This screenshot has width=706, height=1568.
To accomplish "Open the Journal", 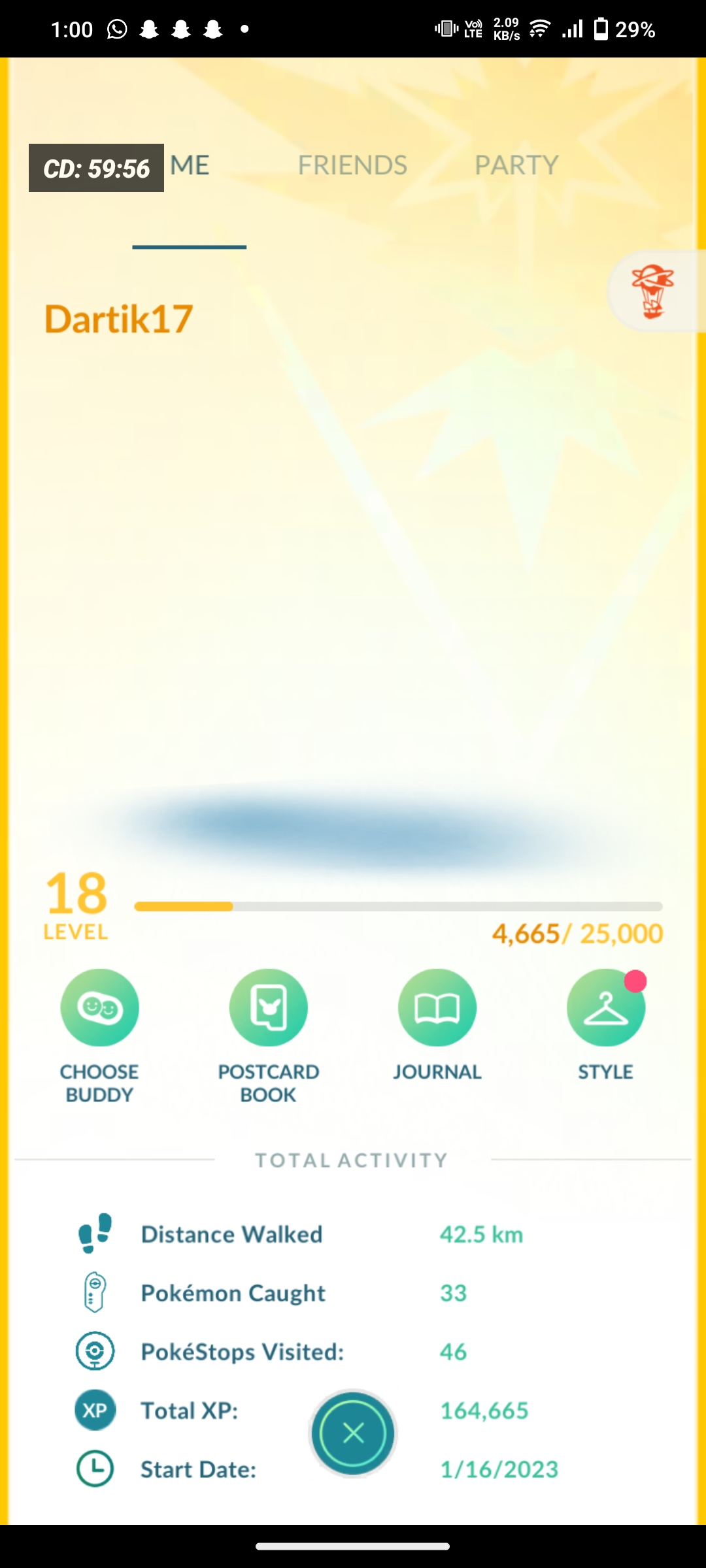I will coord(437,1008).
